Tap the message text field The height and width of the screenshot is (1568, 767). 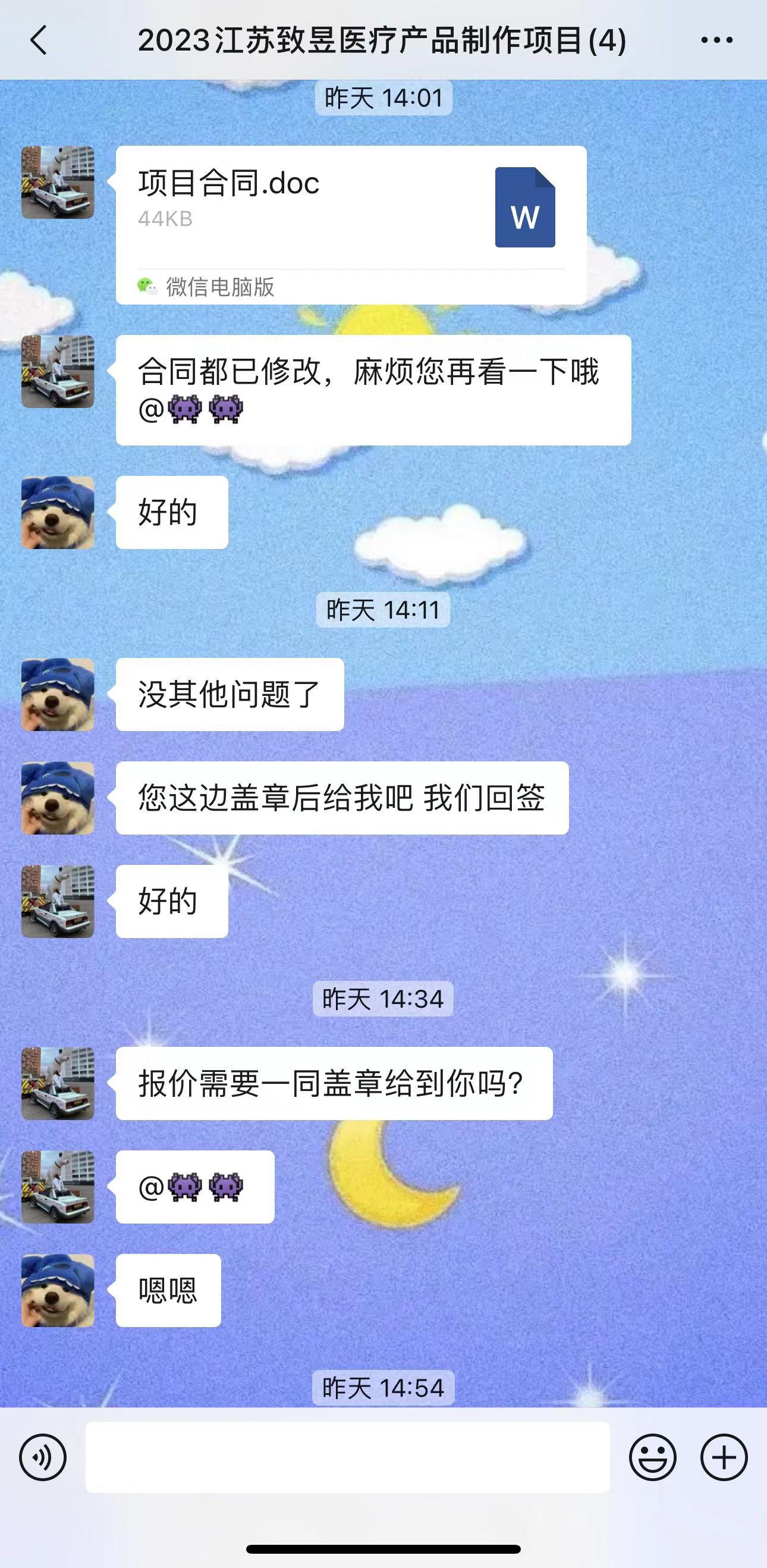click(347, 1457)
